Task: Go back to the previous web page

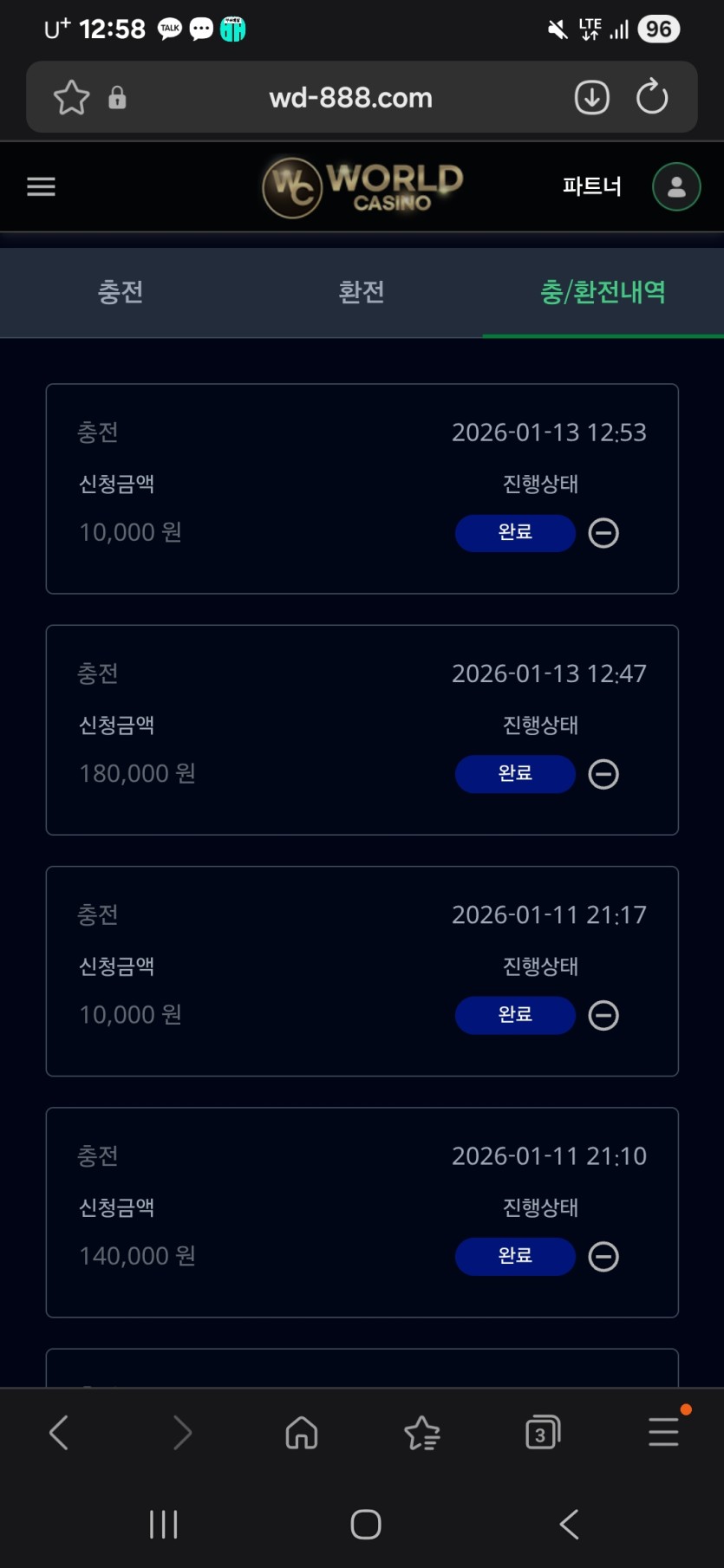Action: pyautogui.click(x=59, y=1433)
